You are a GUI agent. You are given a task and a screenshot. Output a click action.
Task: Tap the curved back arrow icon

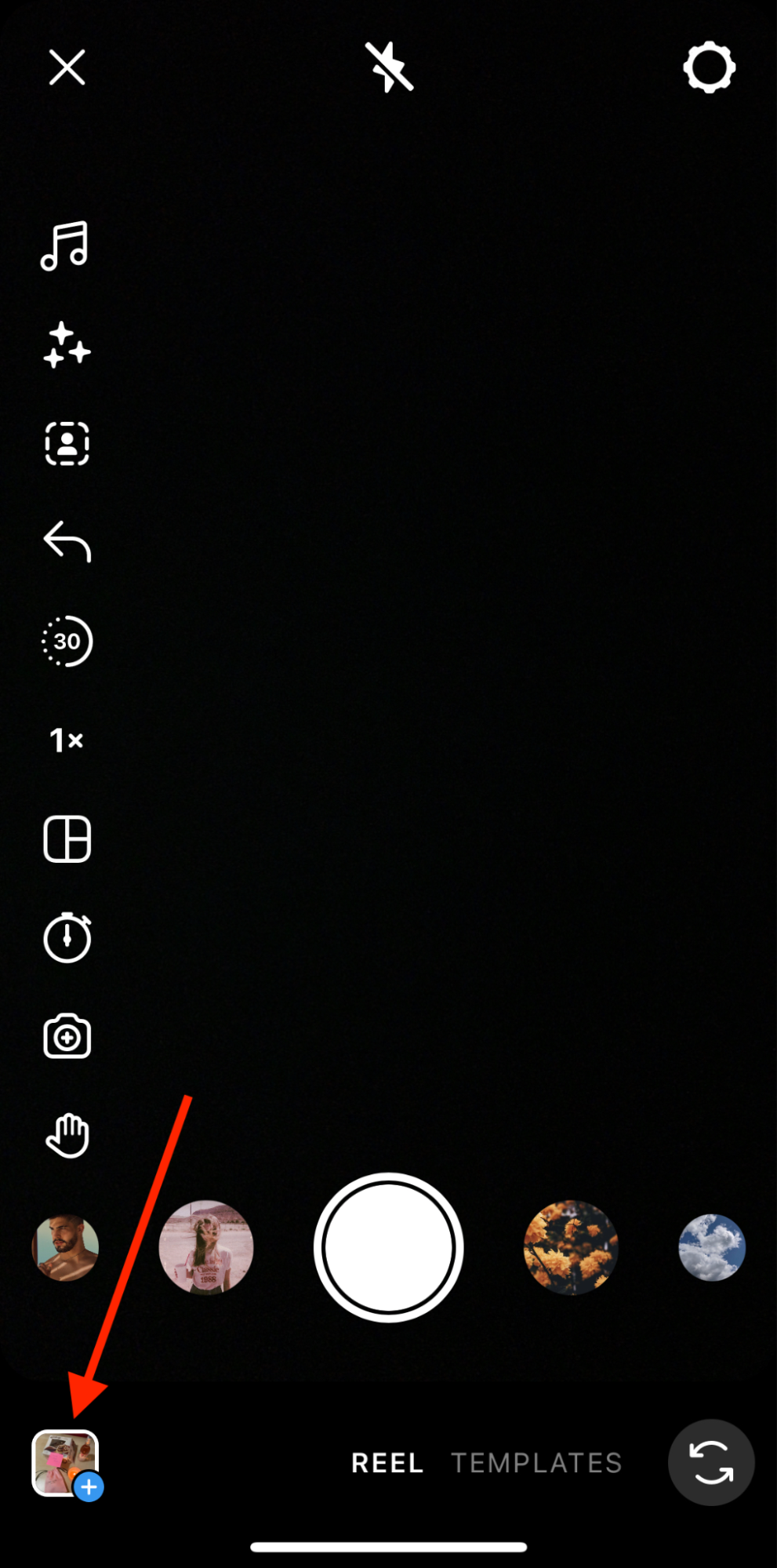coord(67,542)
